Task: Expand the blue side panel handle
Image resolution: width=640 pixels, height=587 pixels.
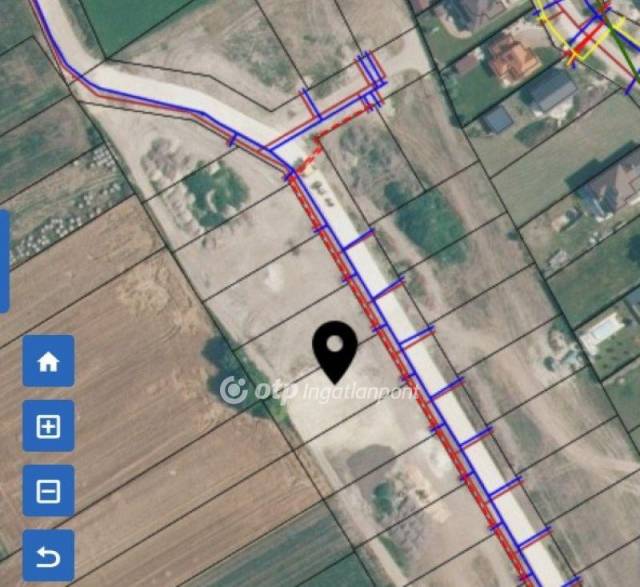Action: [4, 260]
